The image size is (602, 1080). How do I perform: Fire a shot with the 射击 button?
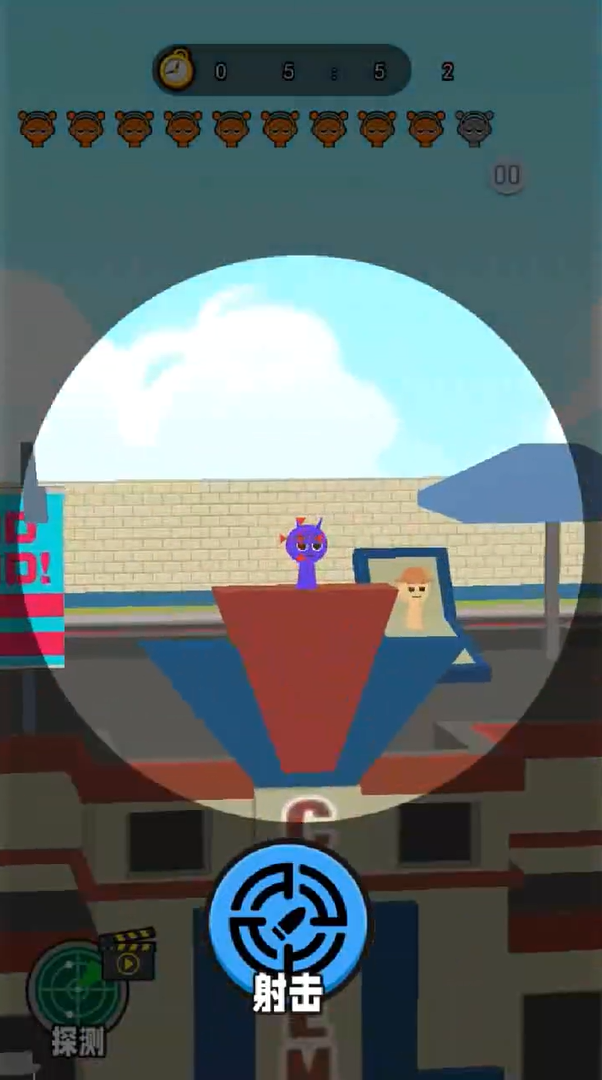[288, 918]
